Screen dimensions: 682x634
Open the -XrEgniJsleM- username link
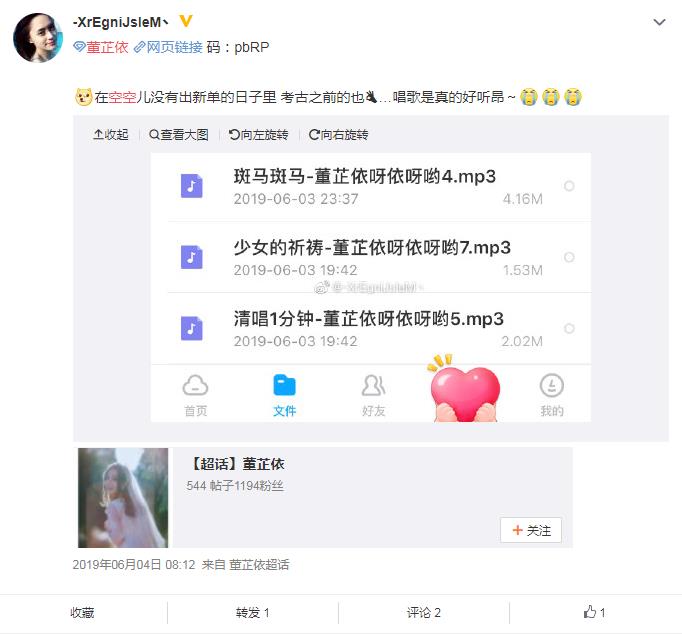[120, 22]
